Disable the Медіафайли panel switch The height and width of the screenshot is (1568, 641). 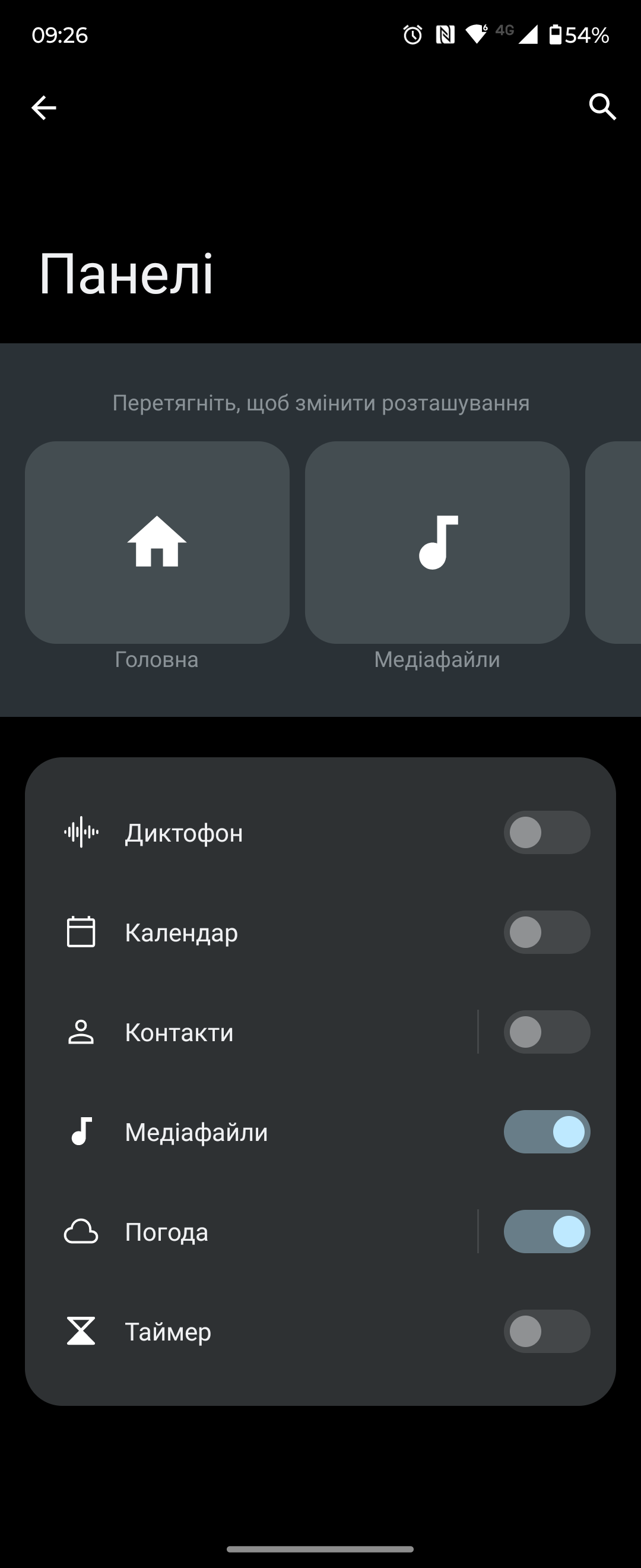(x=546, y=1131)
